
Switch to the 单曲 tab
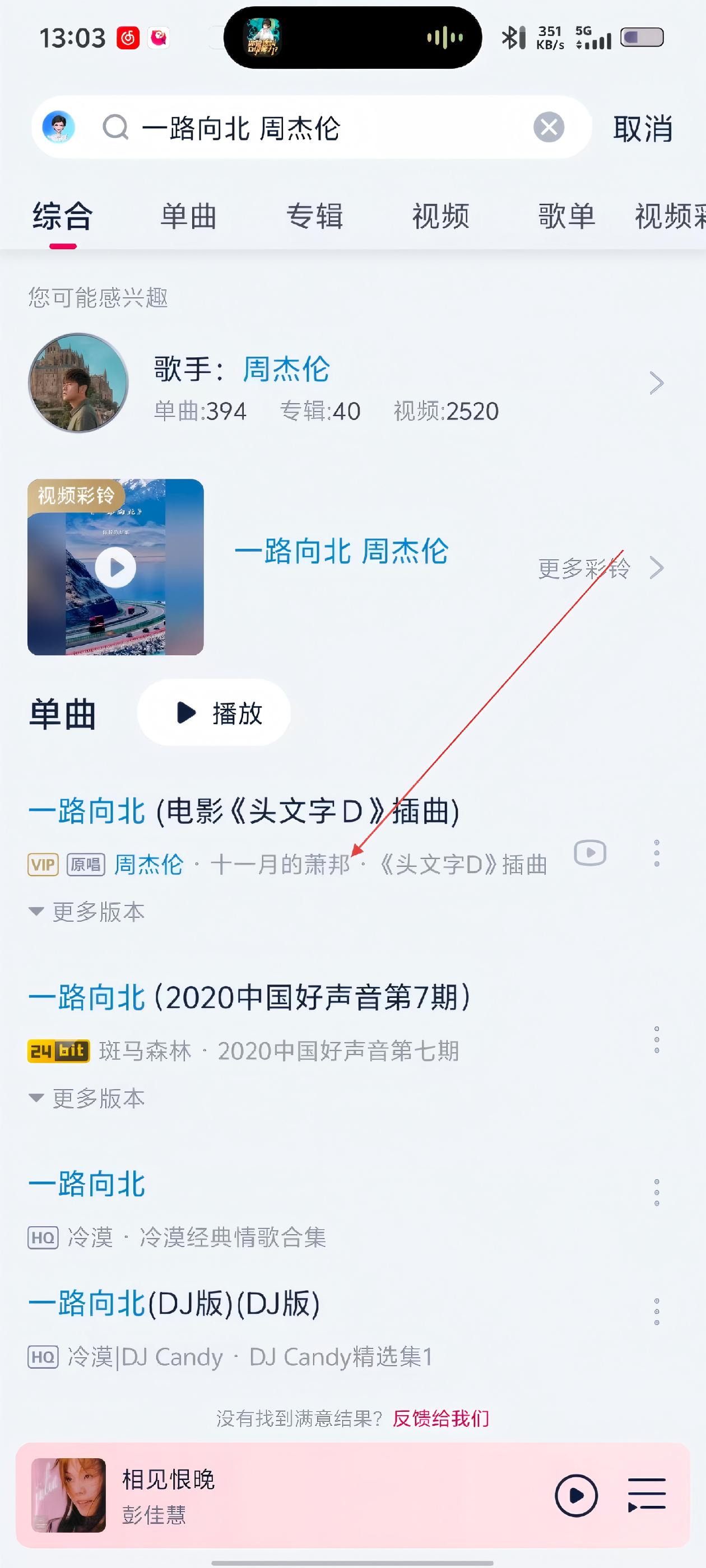point(188,217)
